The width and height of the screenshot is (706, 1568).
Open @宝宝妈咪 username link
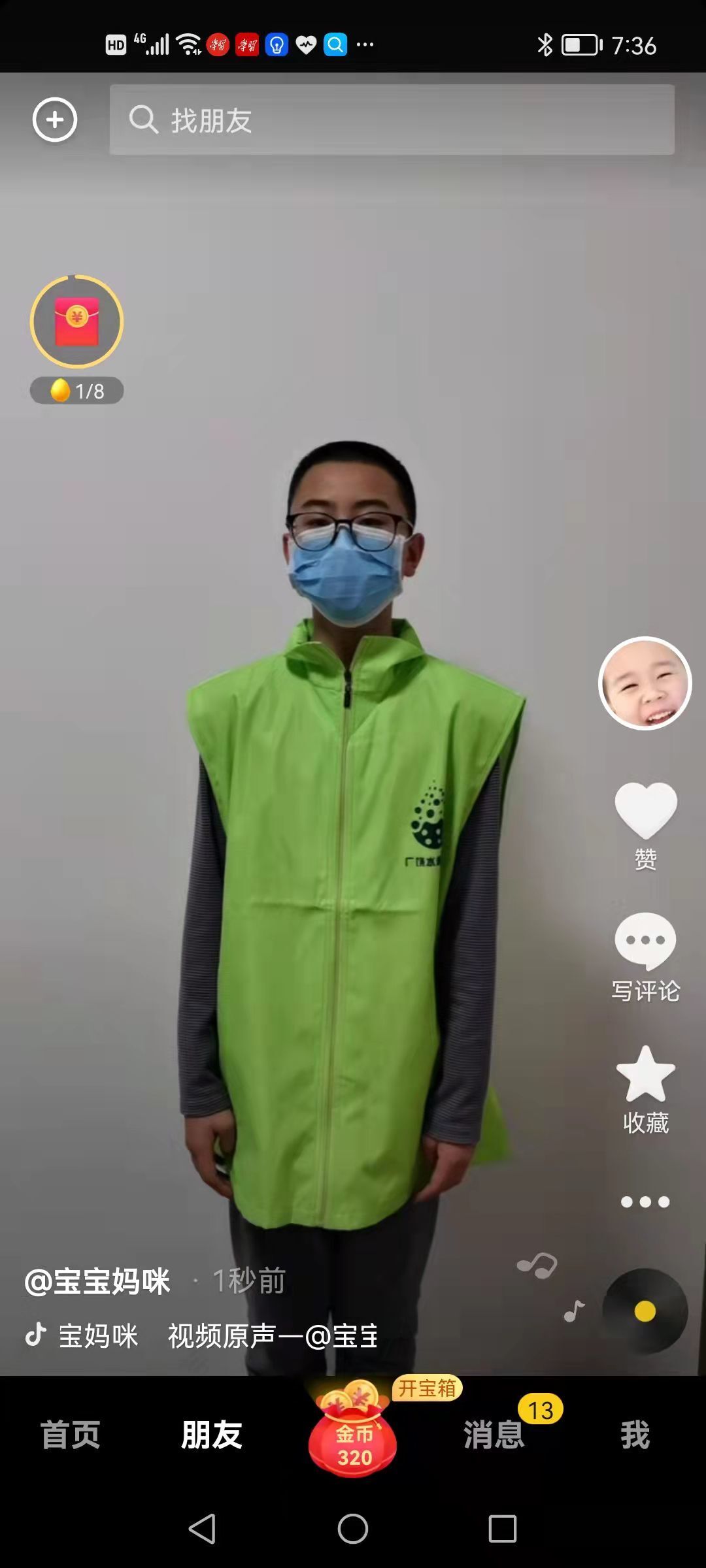(97, 1281)
